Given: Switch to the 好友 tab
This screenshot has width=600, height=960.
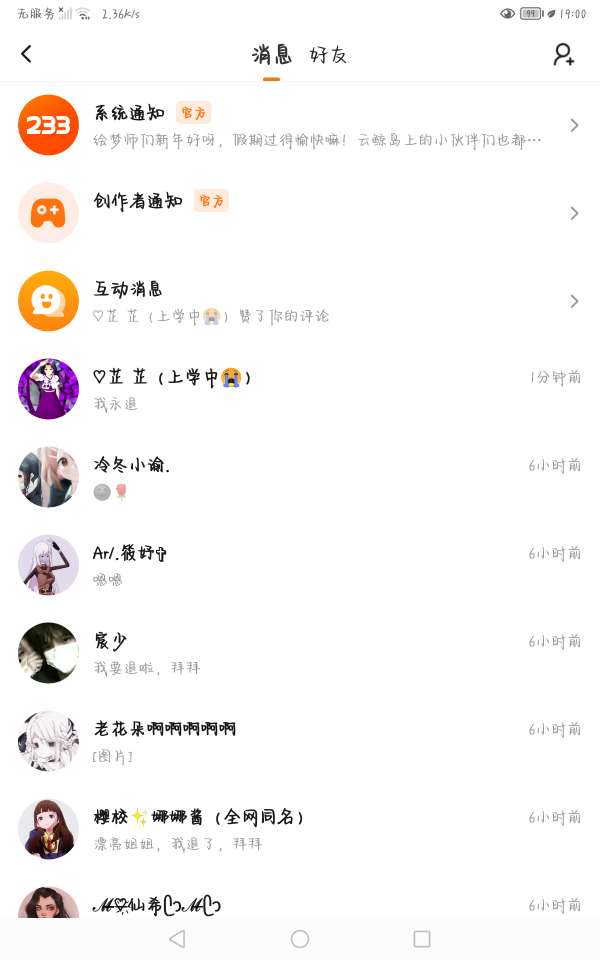Looking at the screenshot, I should (328, 55).
